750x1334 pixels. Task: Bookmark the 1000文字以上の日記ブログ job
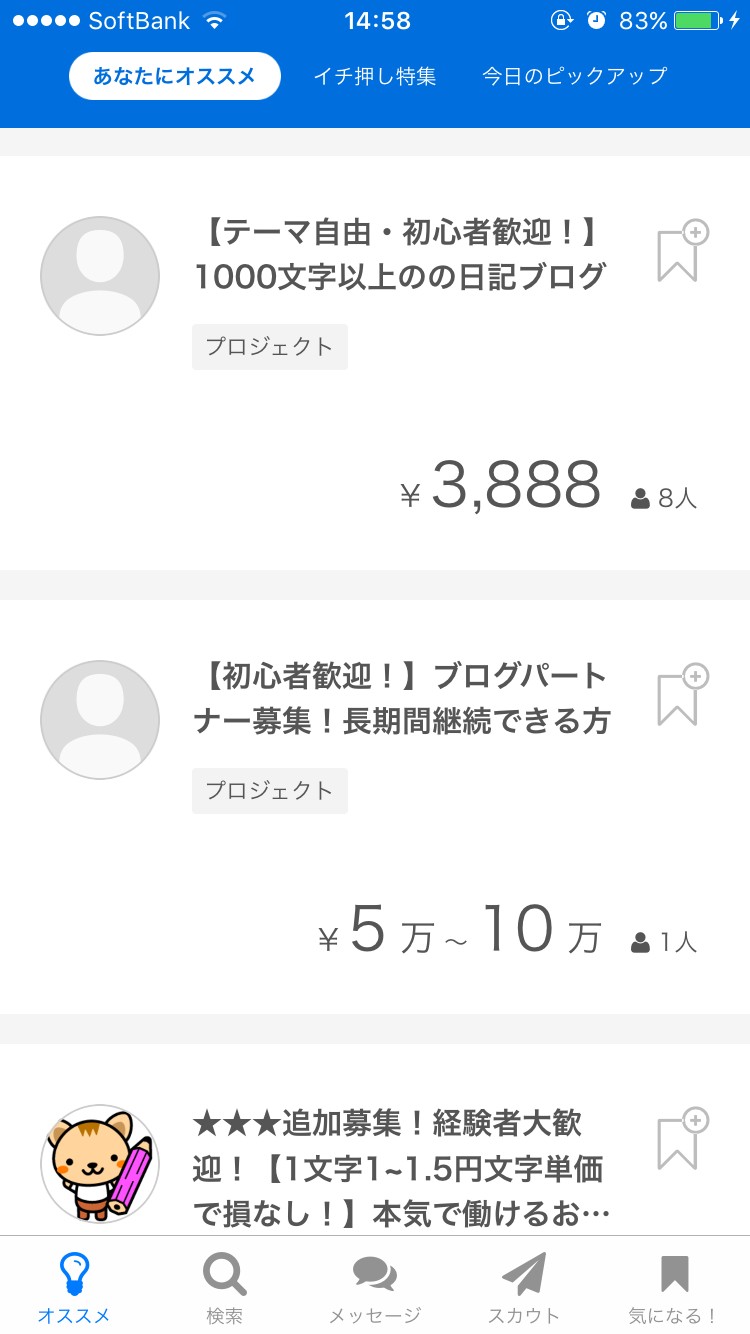[682, 251]
